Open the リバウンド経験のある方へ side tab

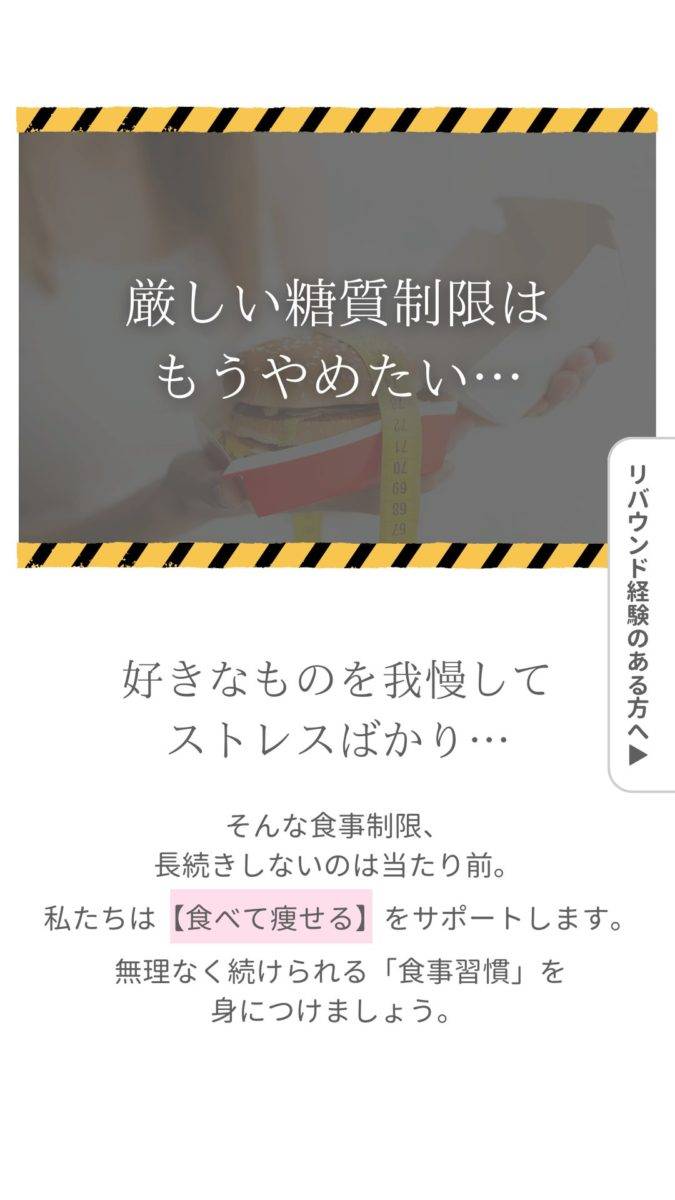pos(641,614)
